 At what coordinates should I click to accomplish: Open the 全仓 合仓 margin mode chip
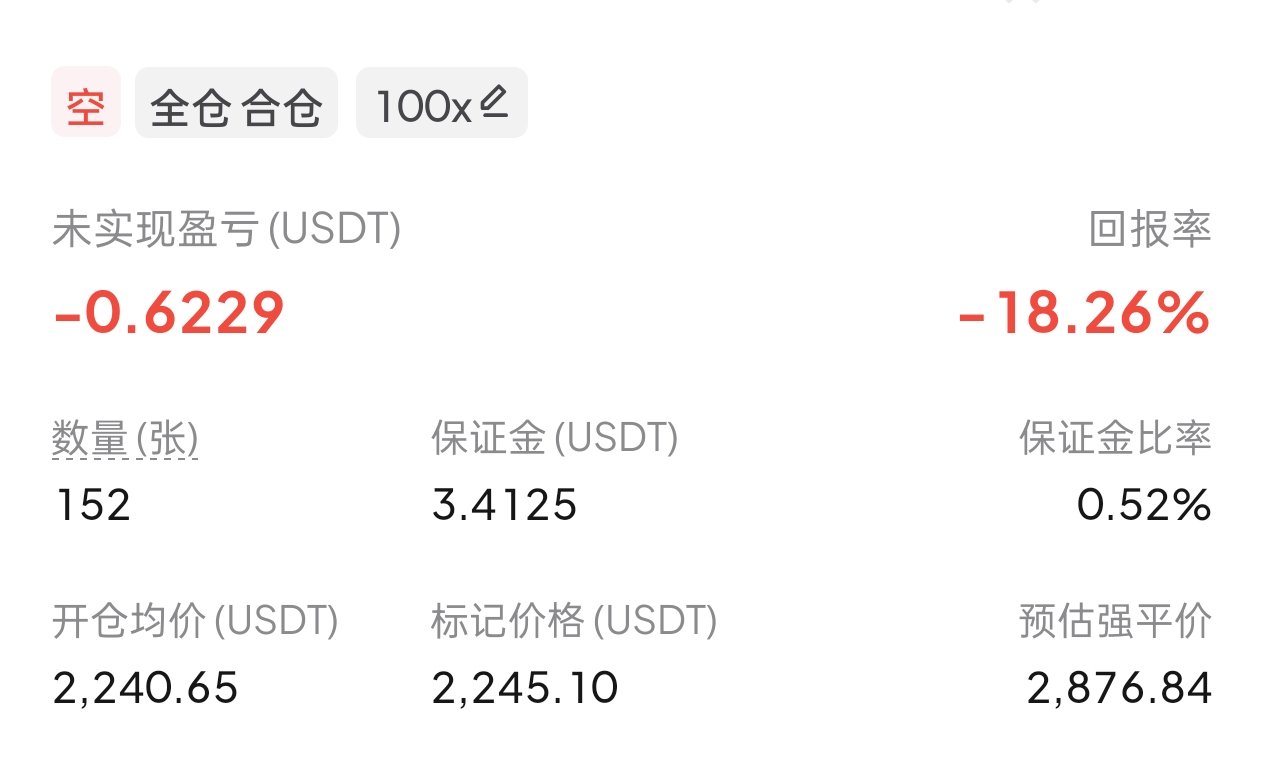[x=236, y=103]
